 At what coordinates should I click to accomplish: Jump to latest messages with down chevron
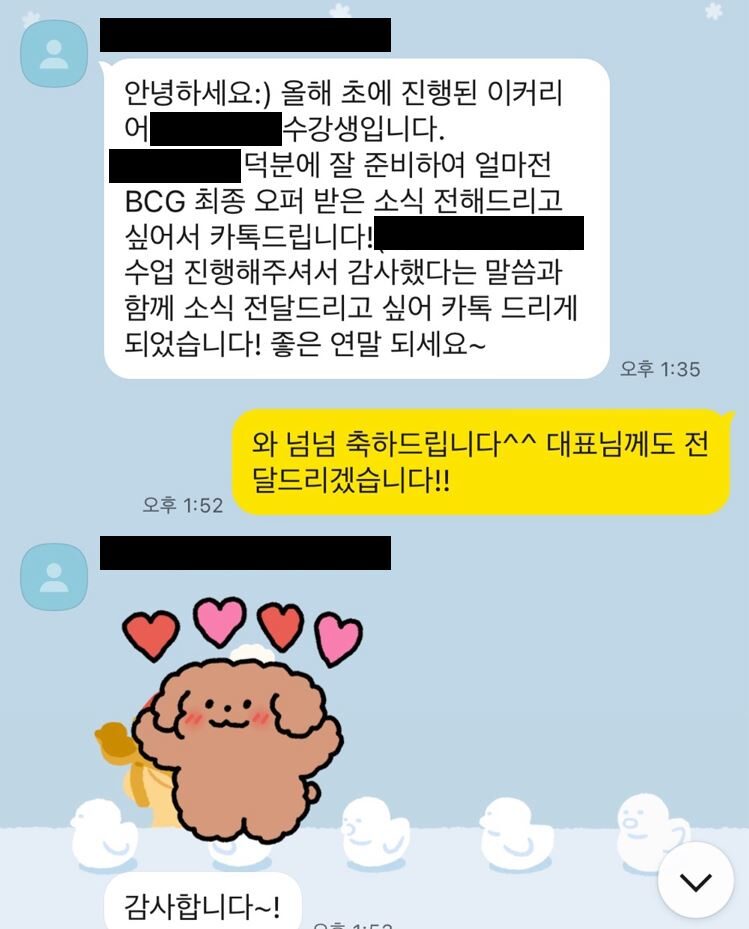click(695, 880)
